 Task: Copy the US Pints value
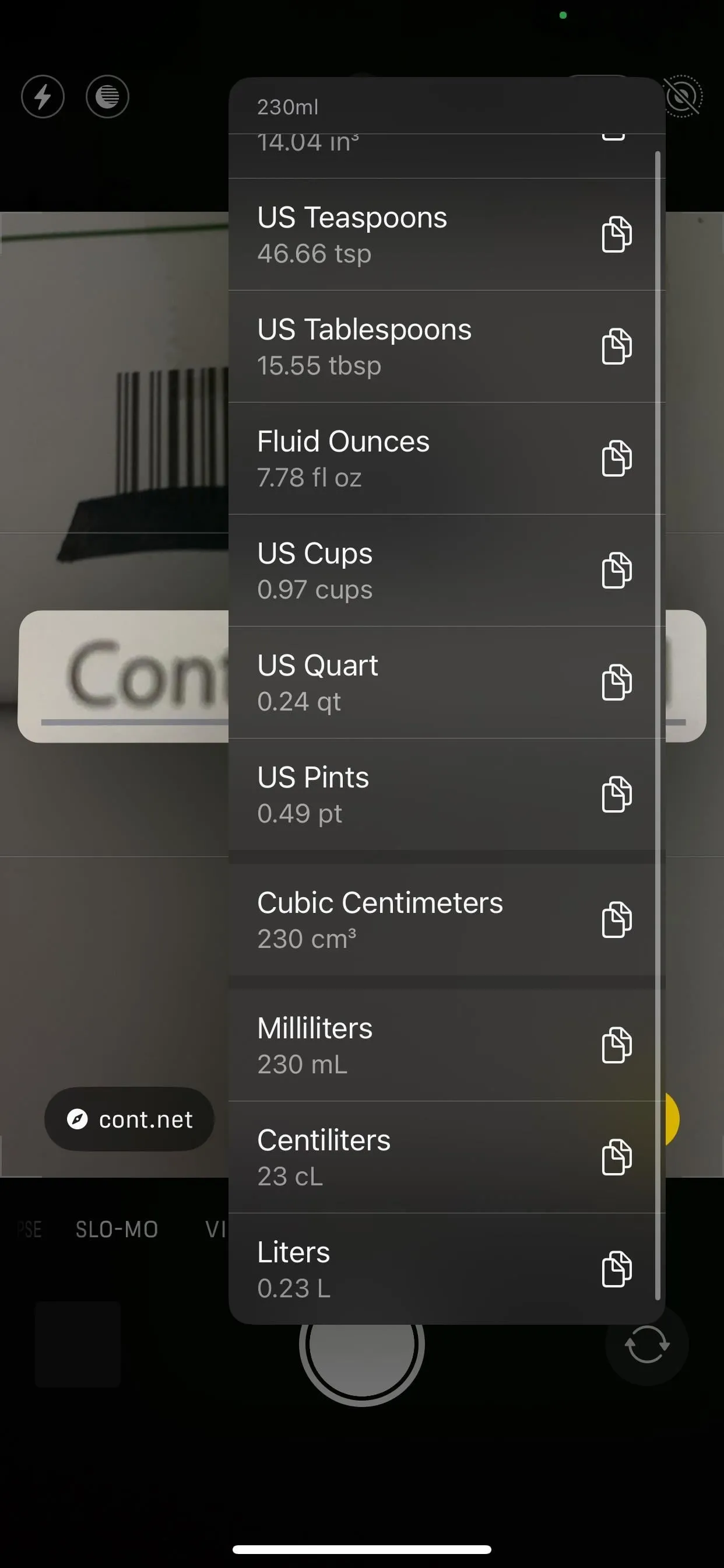(x=616, y=794)
